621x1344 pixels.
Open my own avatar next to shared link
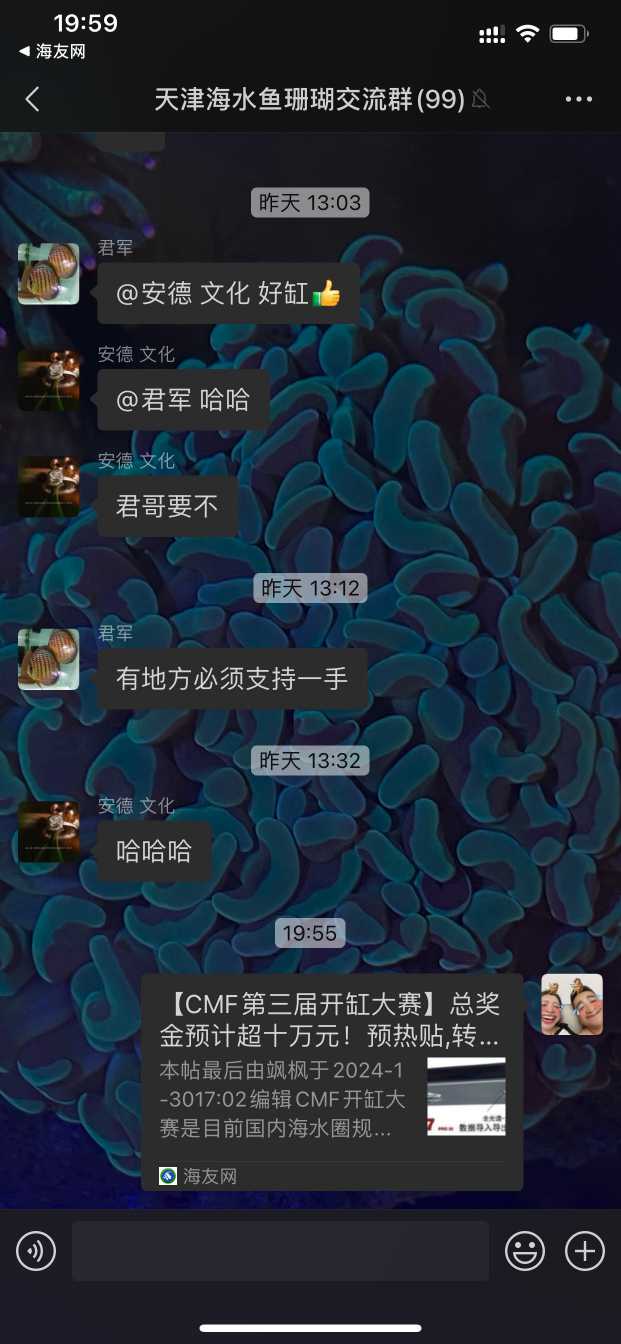pos(572,1004)
